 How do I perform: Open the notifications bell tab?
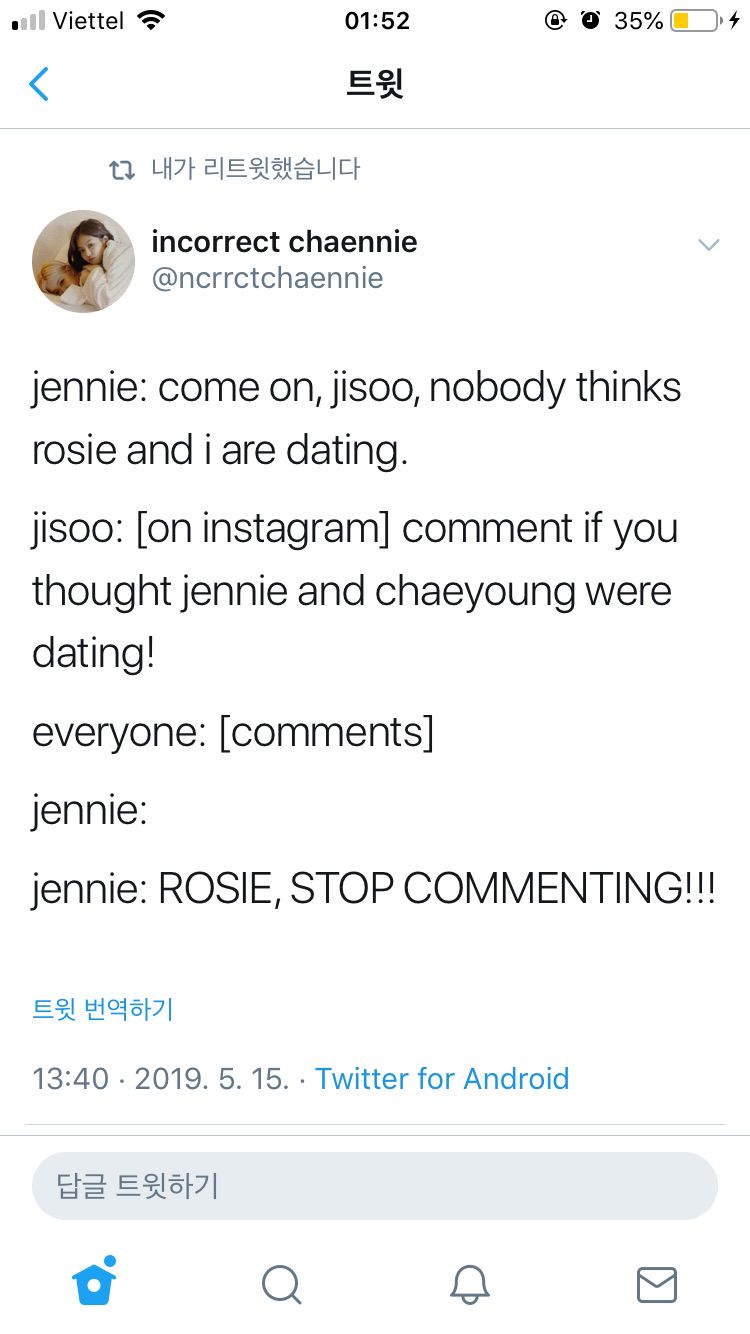469,1284
